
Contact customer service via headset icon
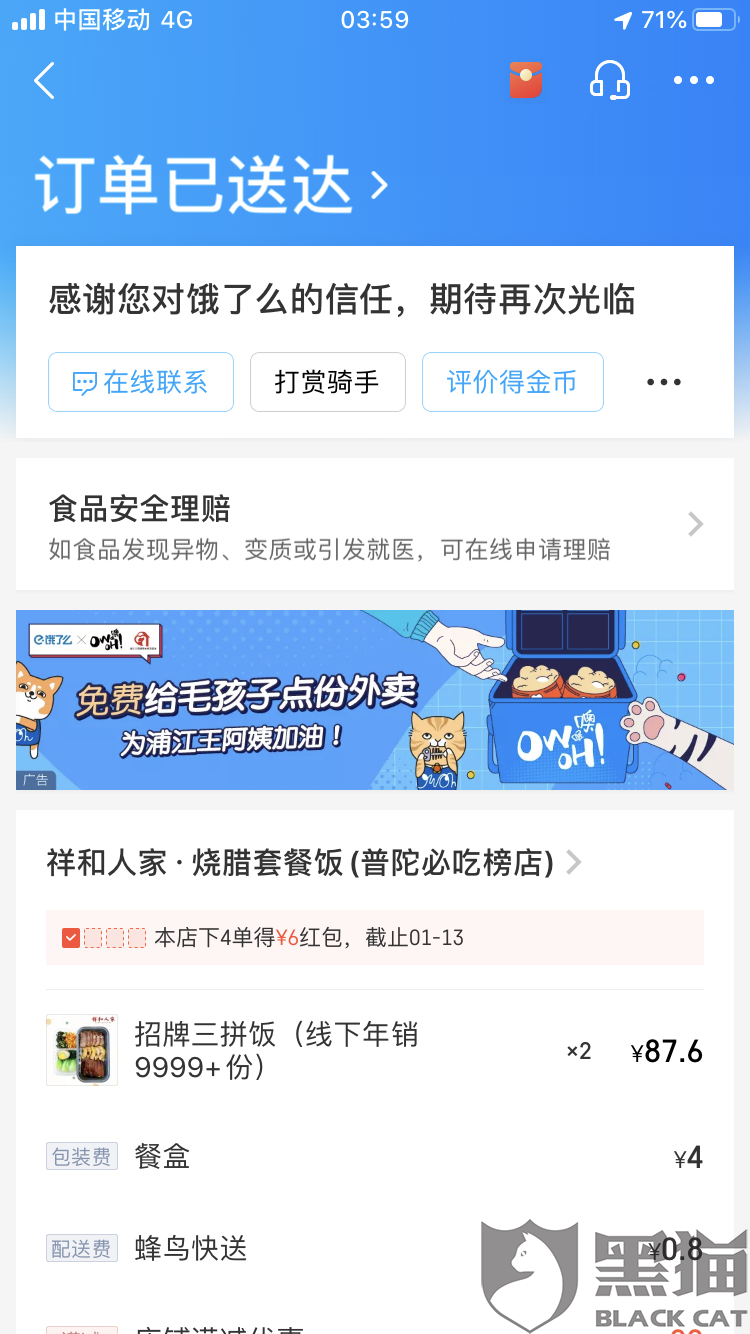click(x=609, y=80)
